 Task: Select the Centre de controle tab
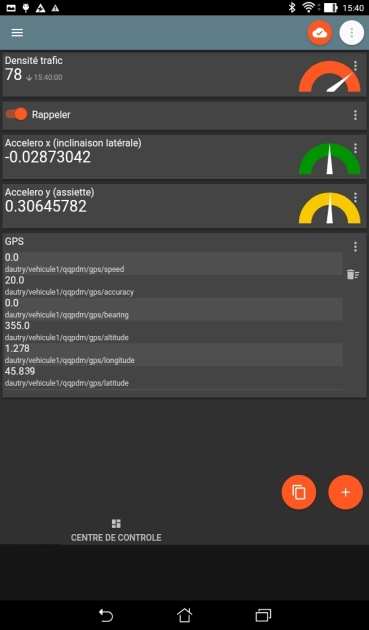pyautogui.click(x=116, y=530)
